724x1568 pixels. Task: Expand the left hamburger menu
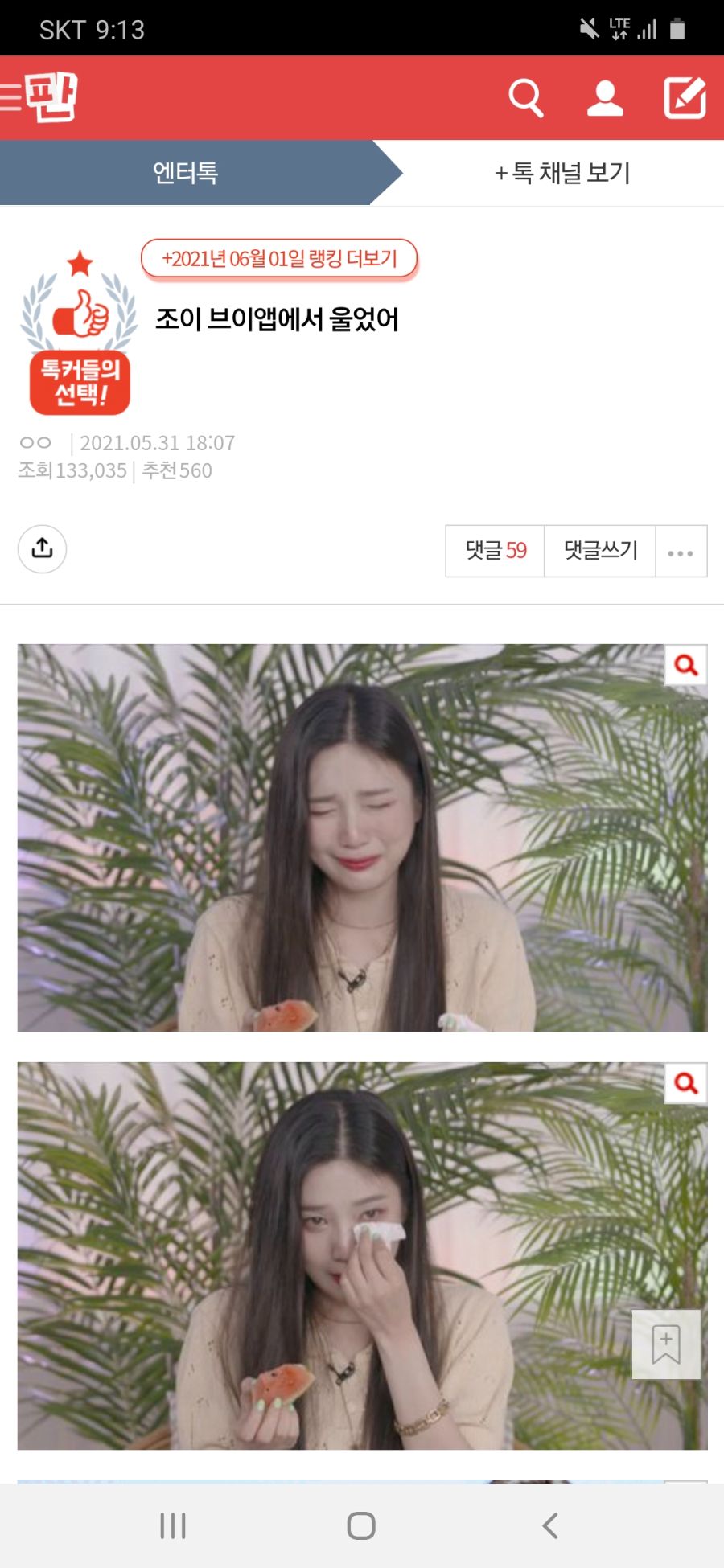pos(8,99)
